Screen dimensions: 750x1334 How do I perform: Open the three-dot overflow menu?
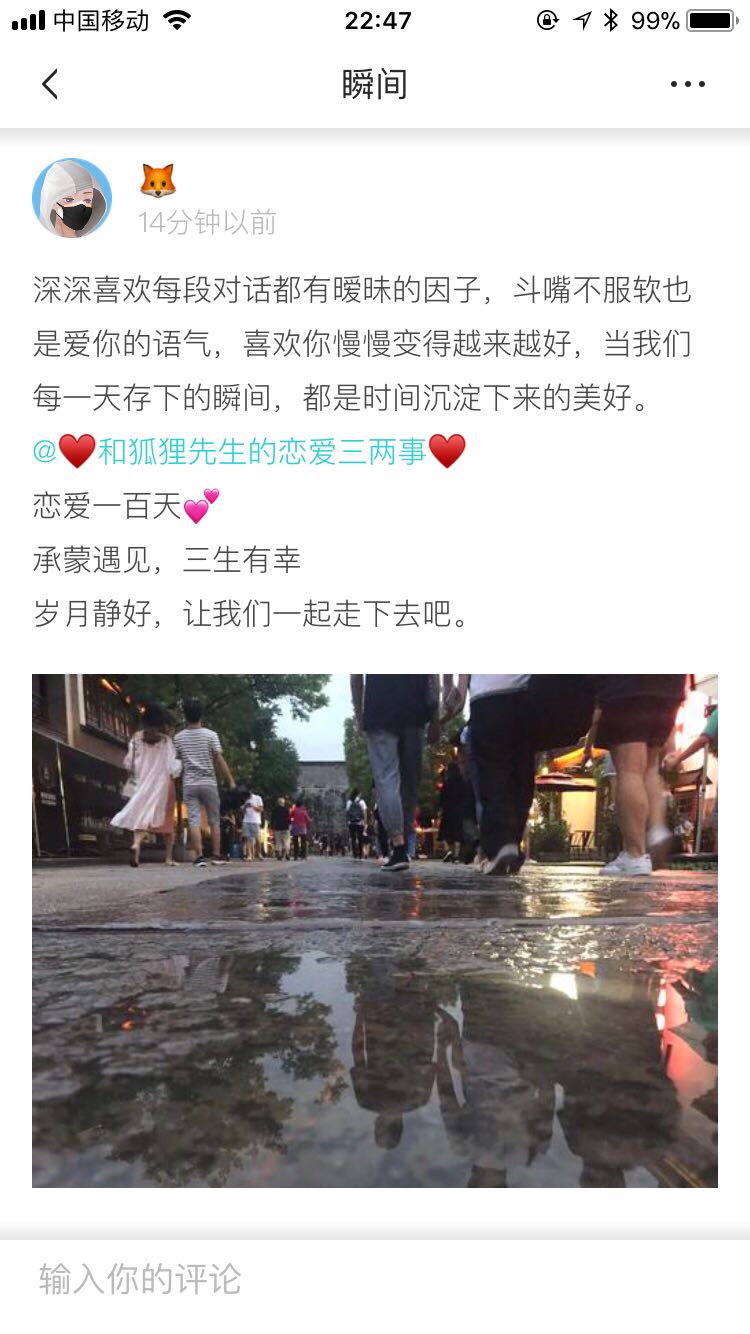coord(688,84)
